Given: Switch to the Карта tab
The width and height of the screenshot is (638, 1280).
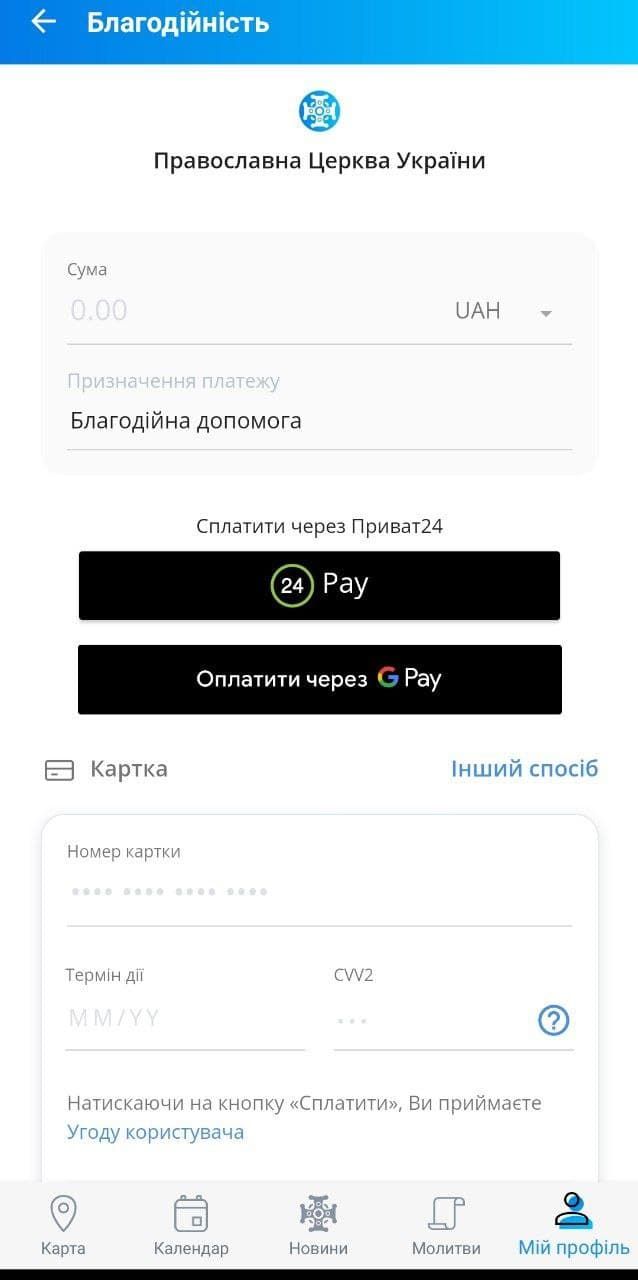Looking at the screenshot, I should 63,1227.
